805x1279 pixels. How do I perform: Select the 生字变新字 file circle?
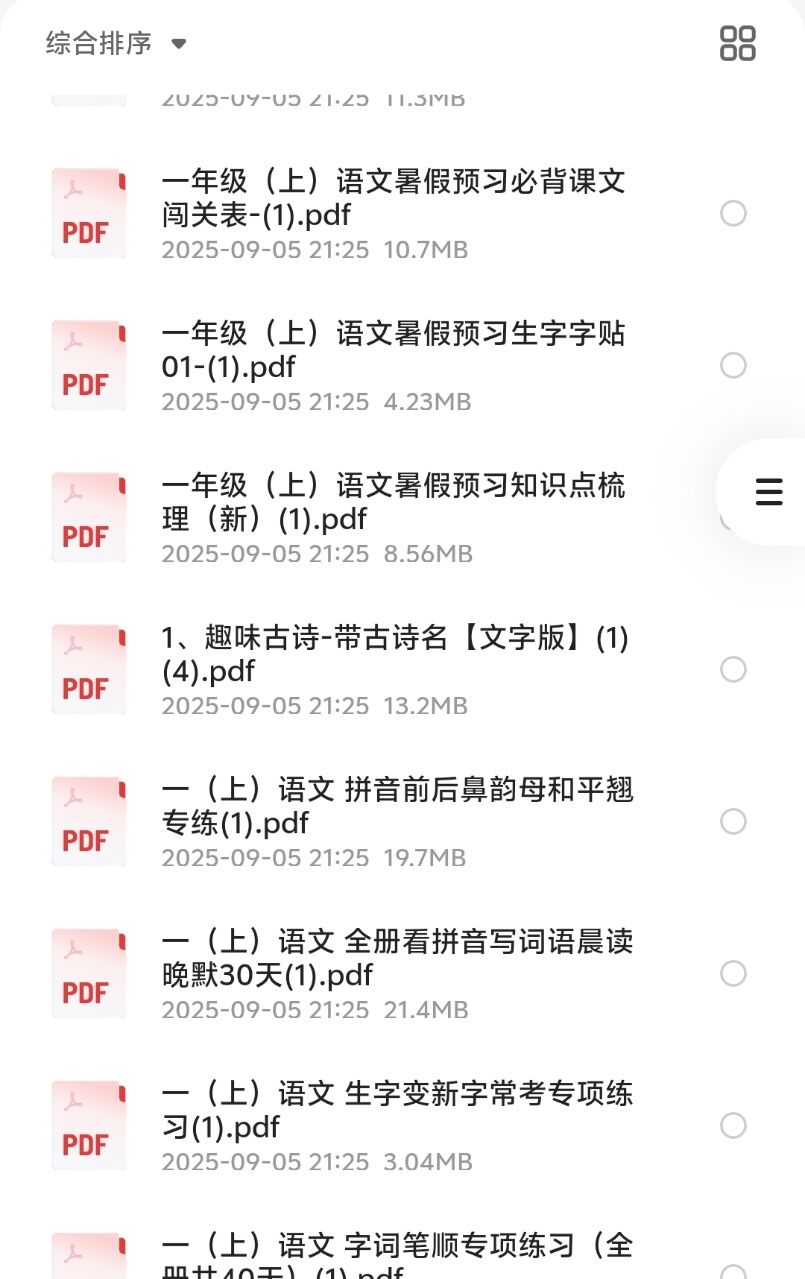coord(733,1126)
